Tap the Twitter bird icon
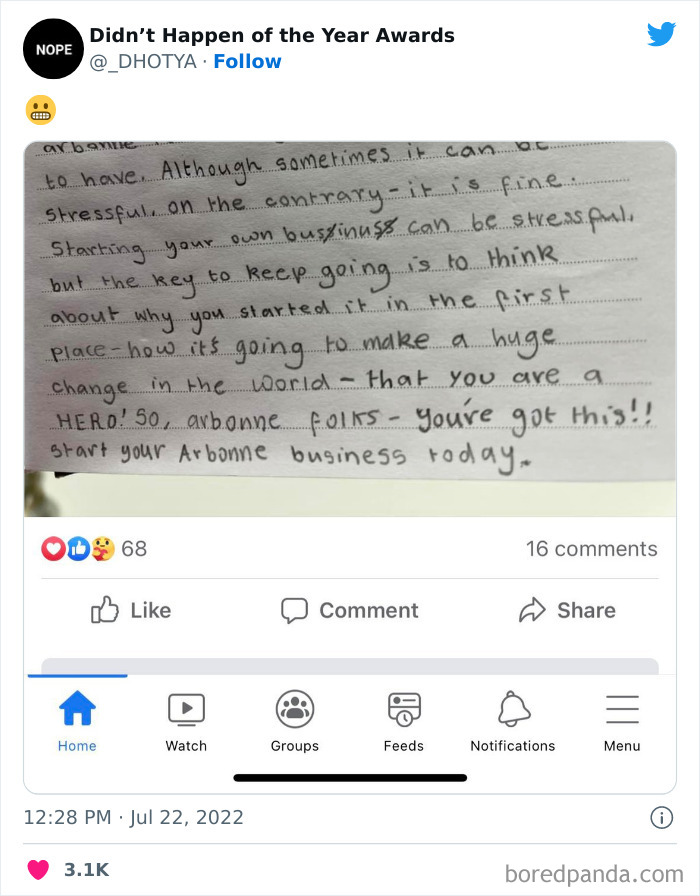The width and height of the screenshot is (700, 896). pos(661,34)
